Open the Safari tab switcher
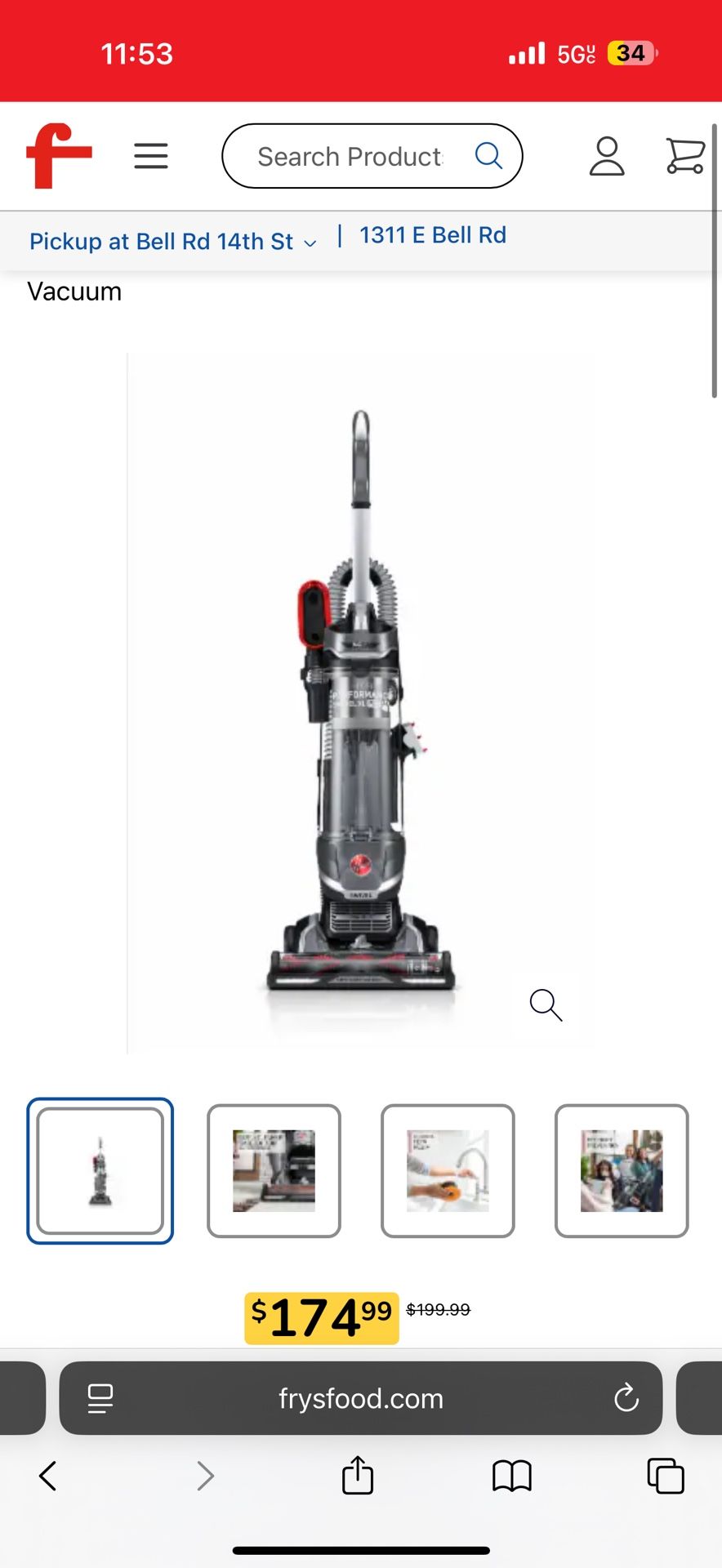This screenshot has height=1568, width=722. [665, 1477]
